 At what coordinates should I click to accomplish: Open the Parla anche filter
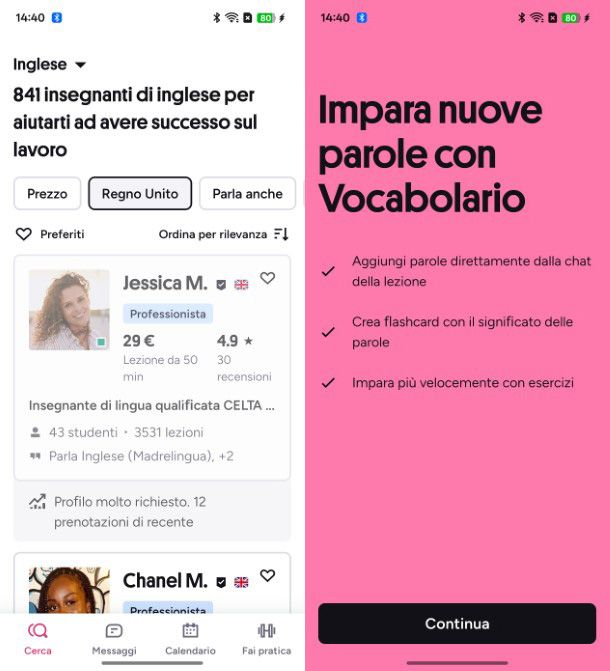click(x=247, y=194)
